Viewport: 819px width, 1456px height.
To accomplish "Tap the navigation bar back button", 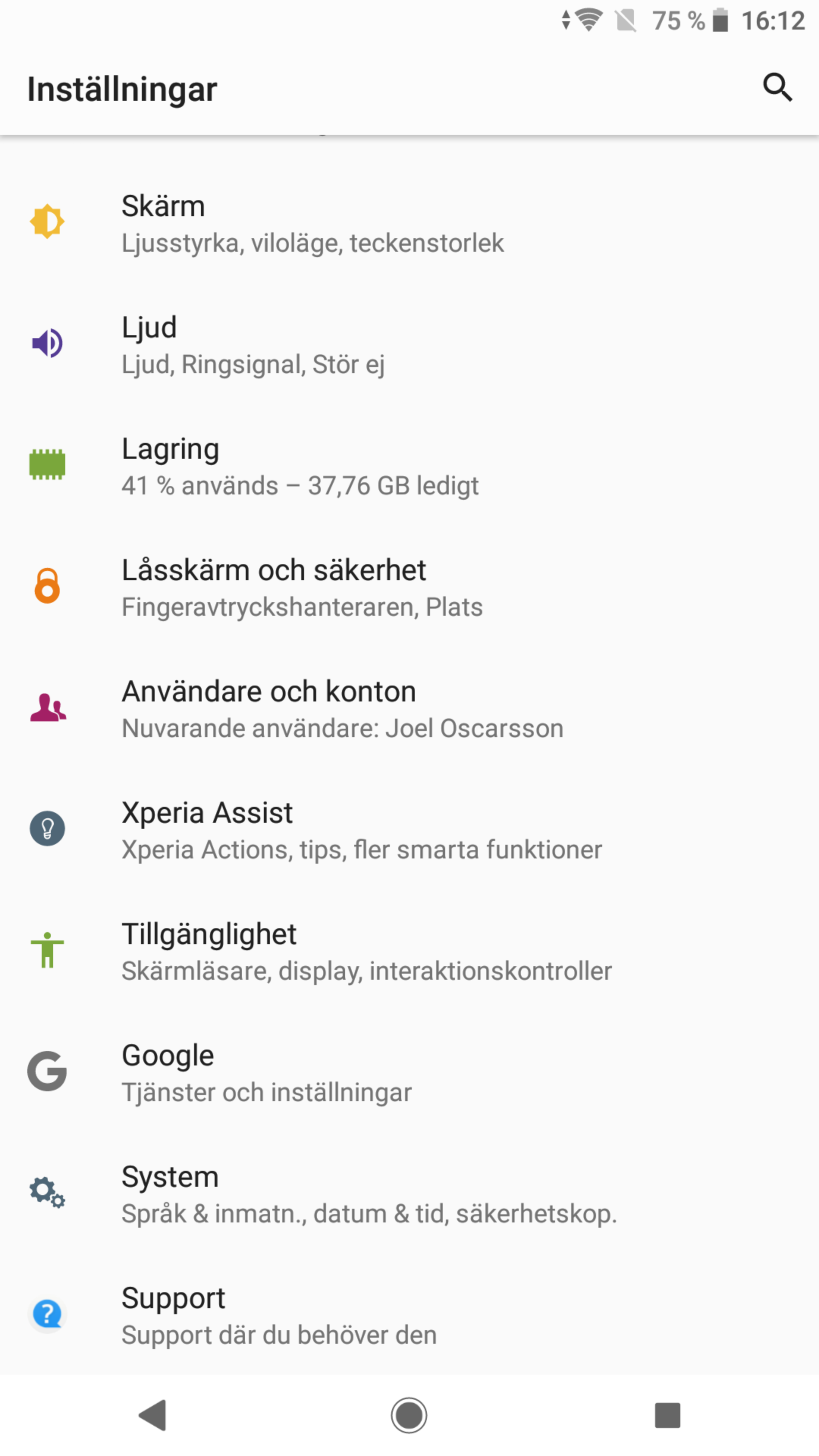I will 152,1415.
